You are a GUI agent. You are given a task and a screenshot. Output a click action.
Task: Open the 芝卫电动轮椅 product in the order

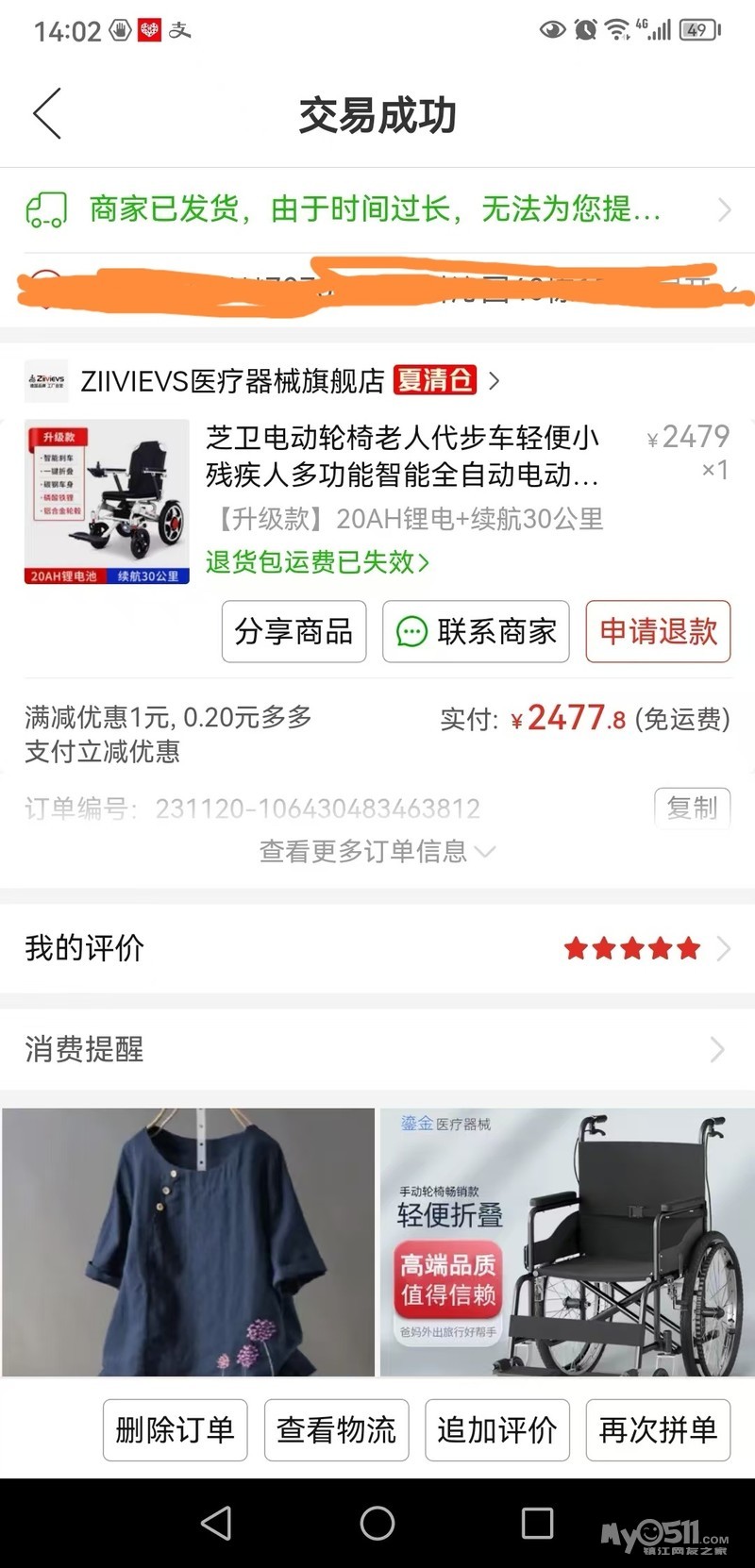pos(402,456)
